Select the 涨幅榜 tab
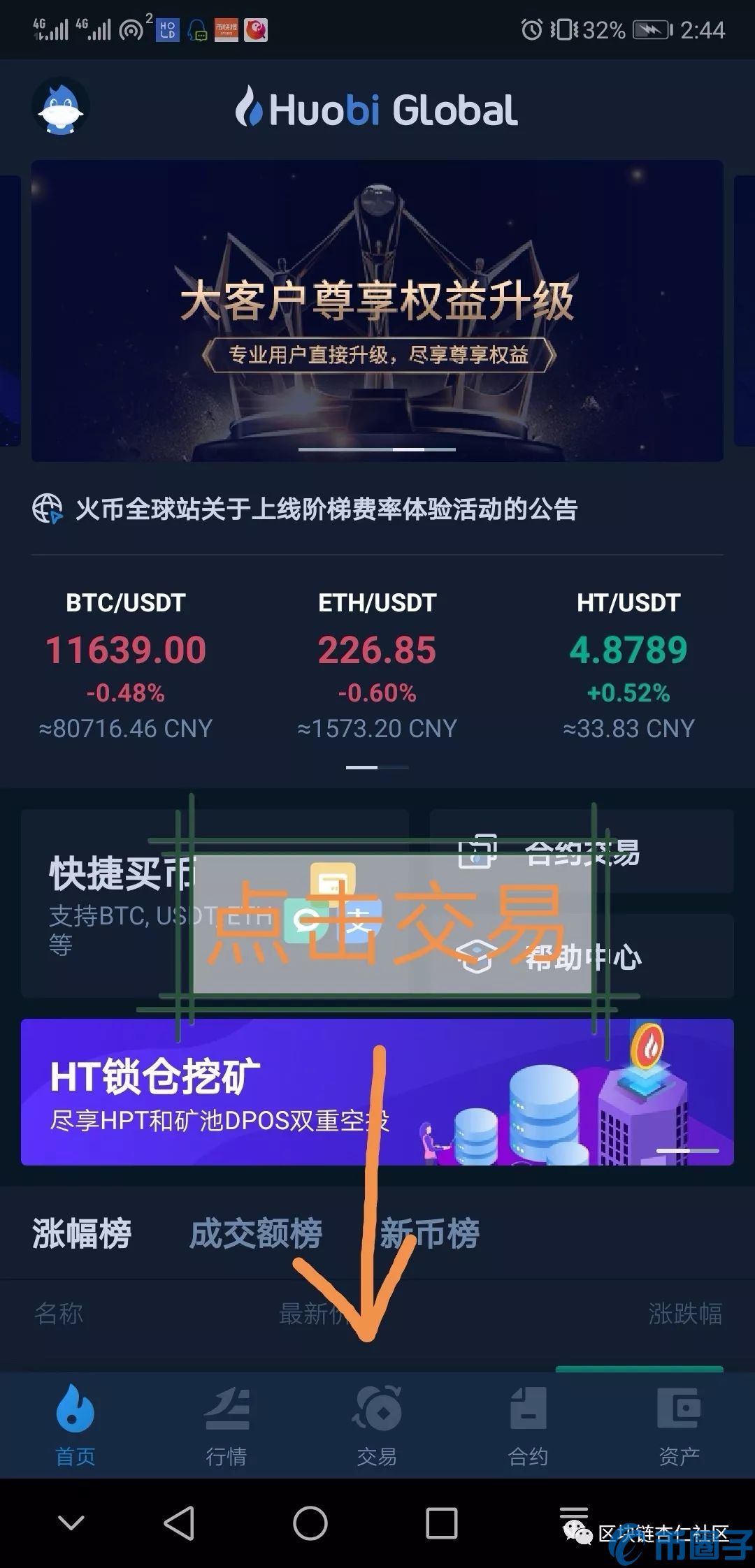This screenshot has height=1568, width=755. pos(82,1233)
